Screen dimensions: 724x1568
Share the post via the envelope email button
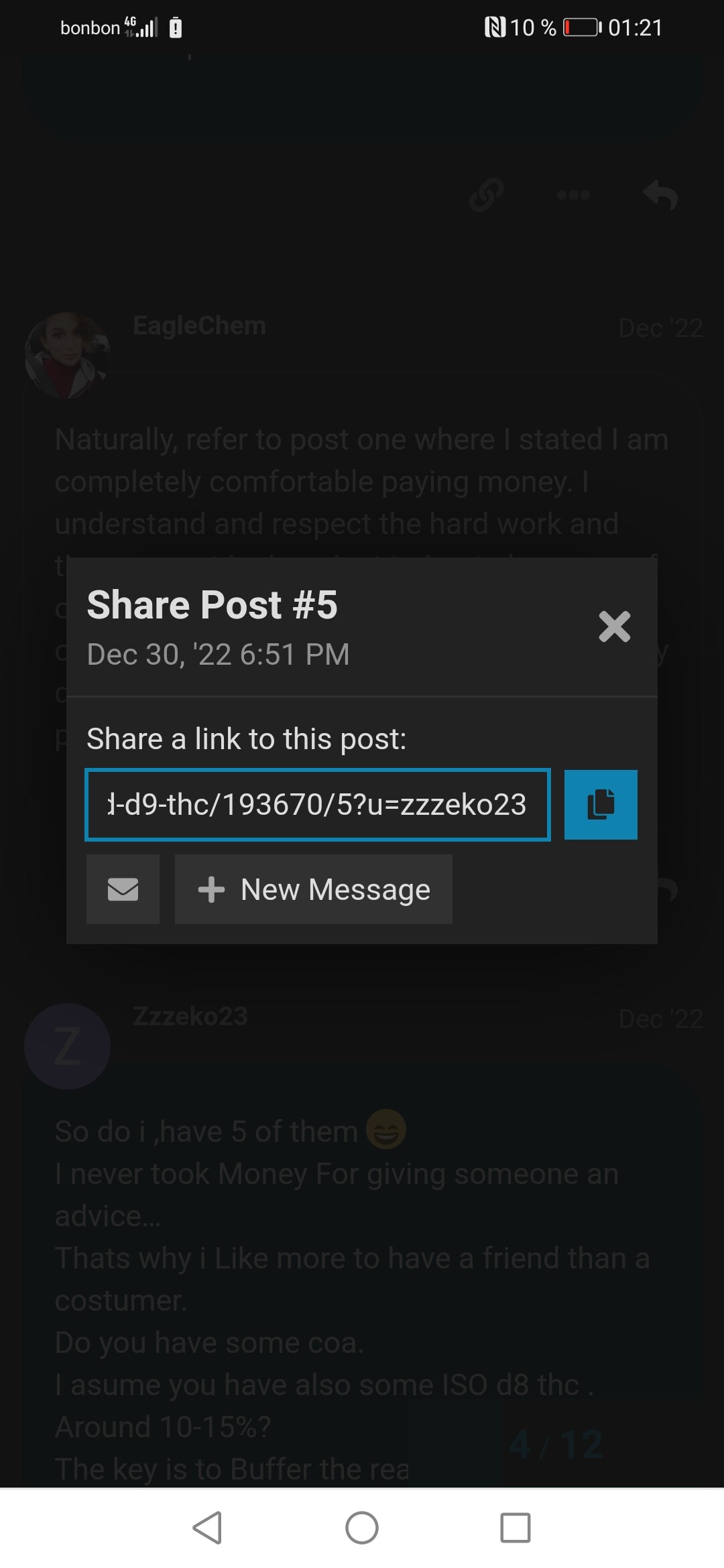coord(123,889)
